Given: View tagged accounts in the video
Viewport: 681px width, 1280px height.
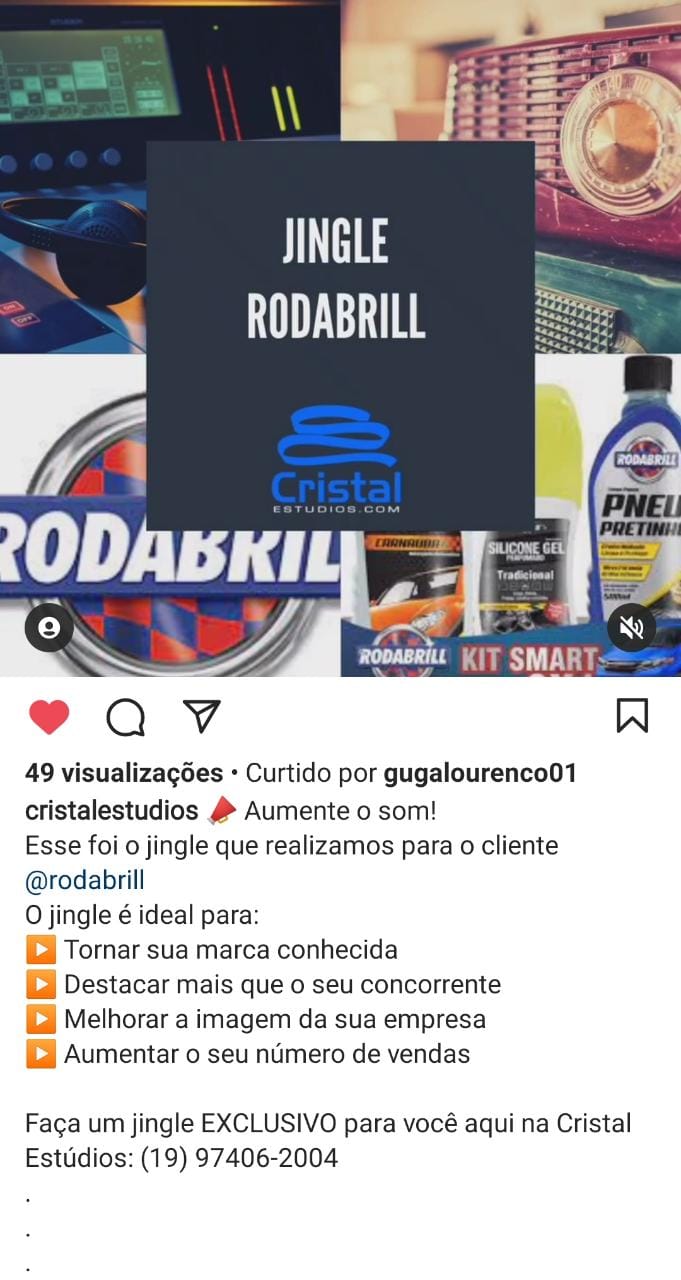Looking at the screenshot, I should pos(49,628).
